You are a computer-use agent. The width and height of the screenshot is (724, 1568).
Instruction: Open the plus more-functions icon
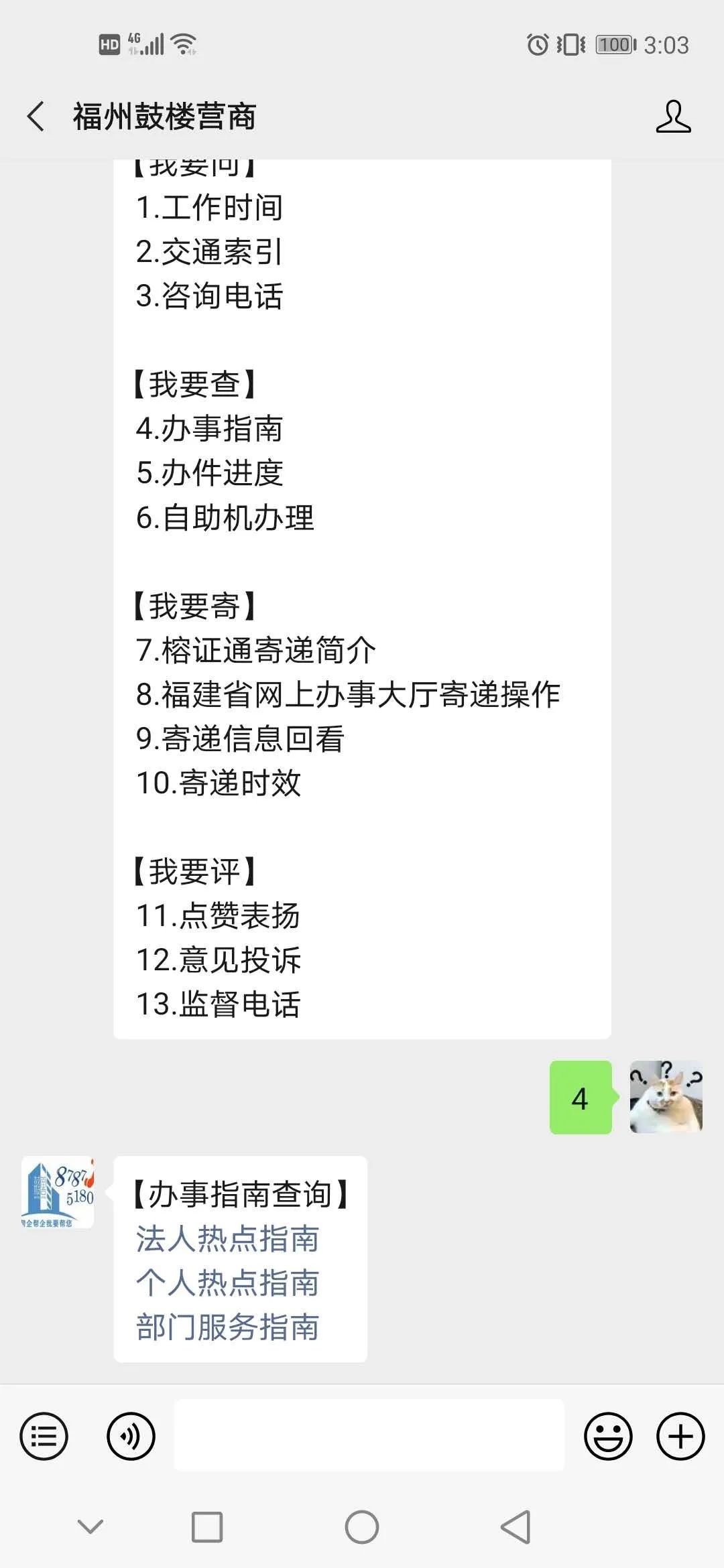(x=679, y=1436)
